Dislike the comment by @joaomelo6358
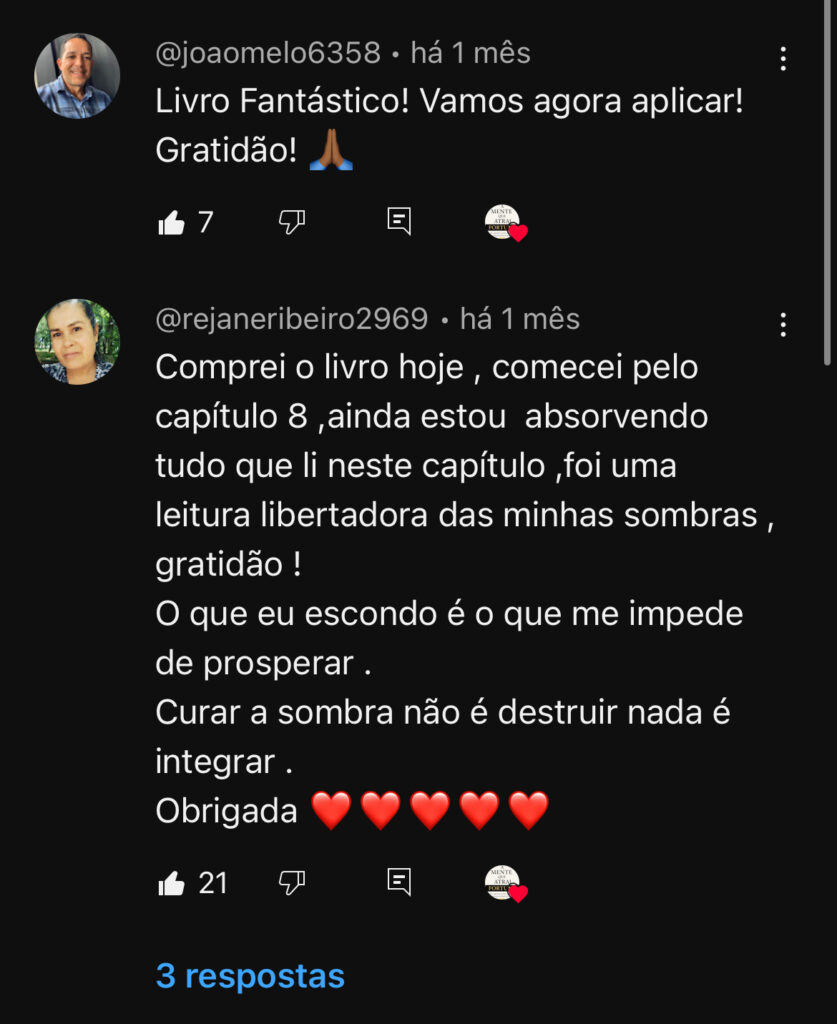The image size is (837, 1024). [x=291, y=222]
